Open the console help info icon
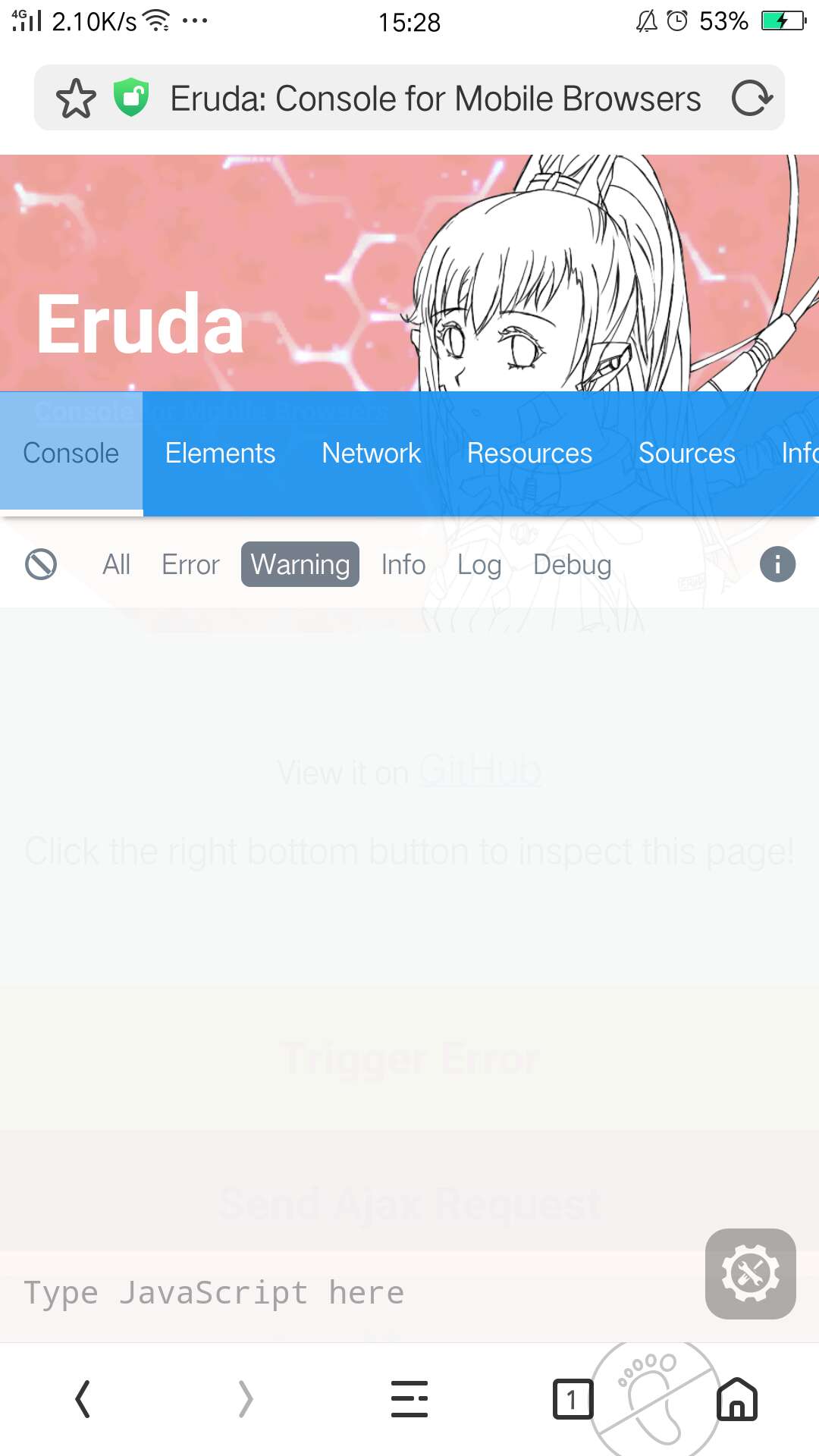The width and height of the screenshot is (819, 1456). click(777, 564)
